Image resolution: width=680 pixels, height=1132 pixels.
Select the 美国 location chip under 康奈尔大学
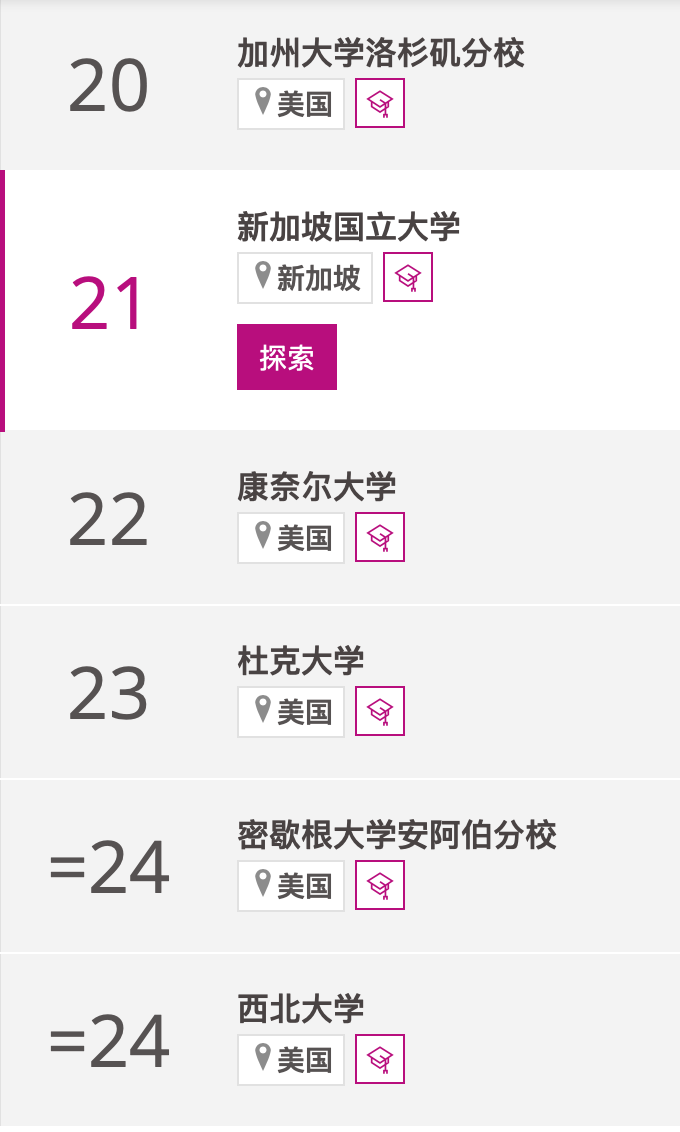291,537
